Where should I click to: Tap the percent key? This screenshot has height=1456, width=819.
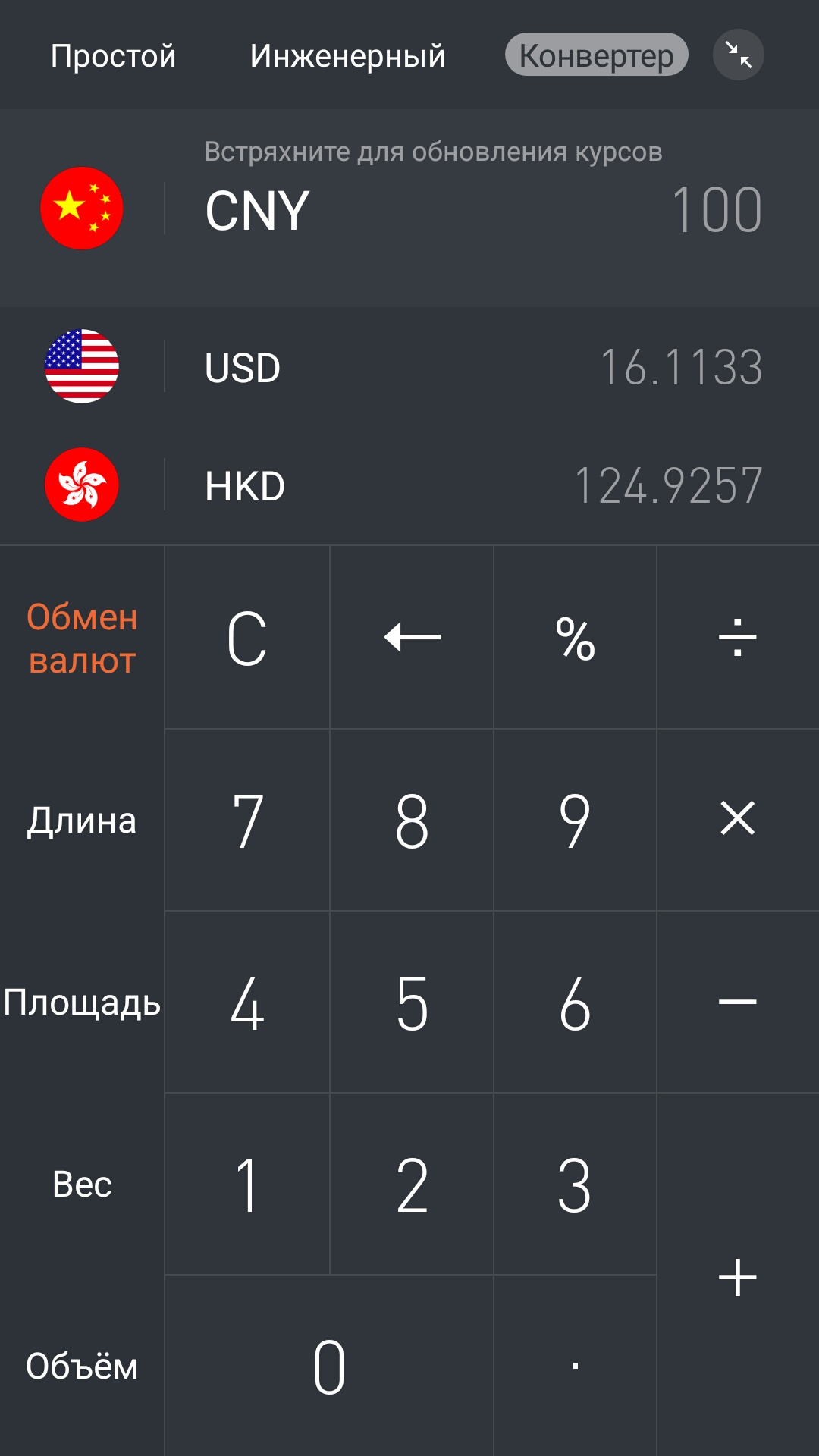coord(575,638)
